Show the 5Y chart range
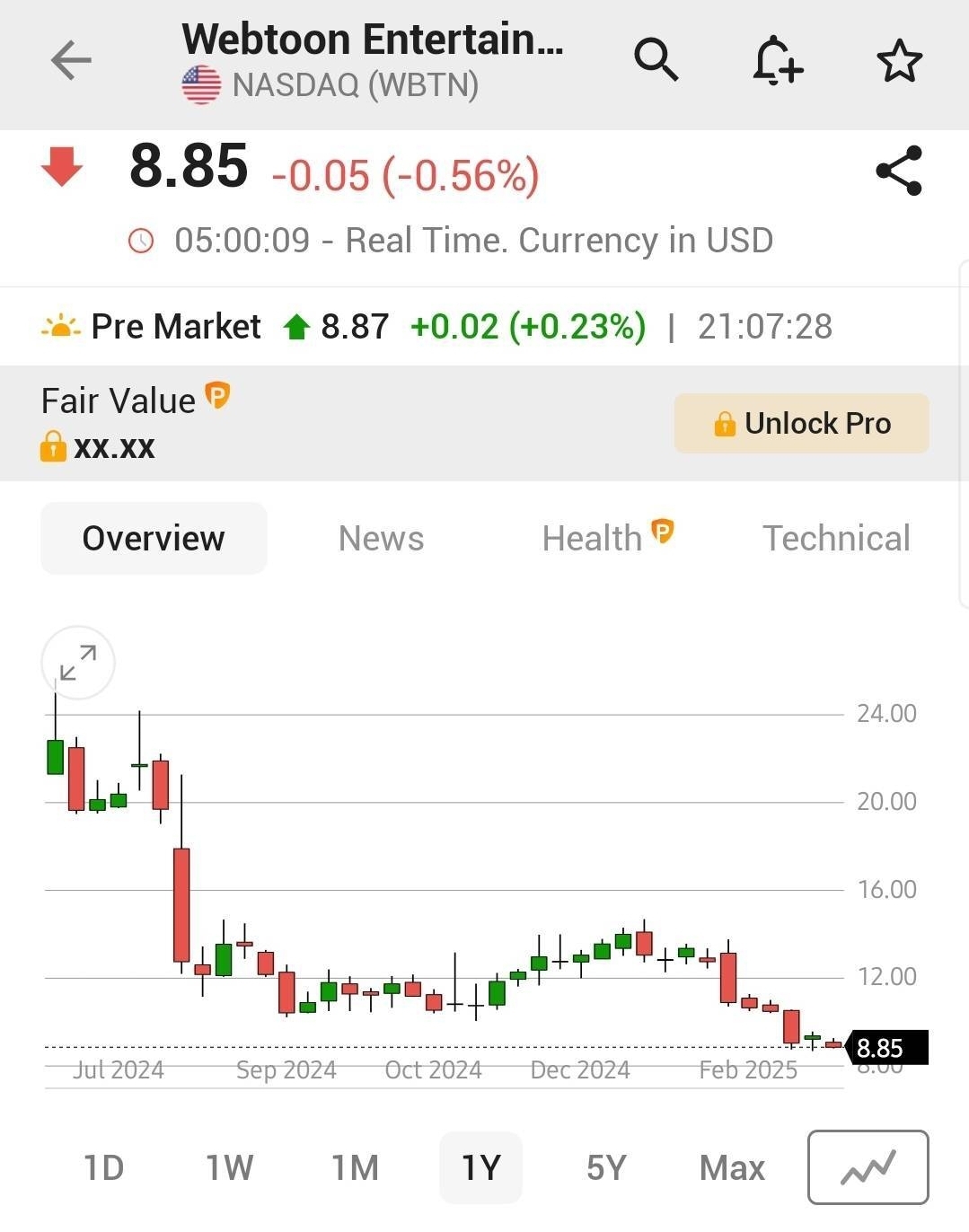969x1232 pixels. coord(606,1168)
